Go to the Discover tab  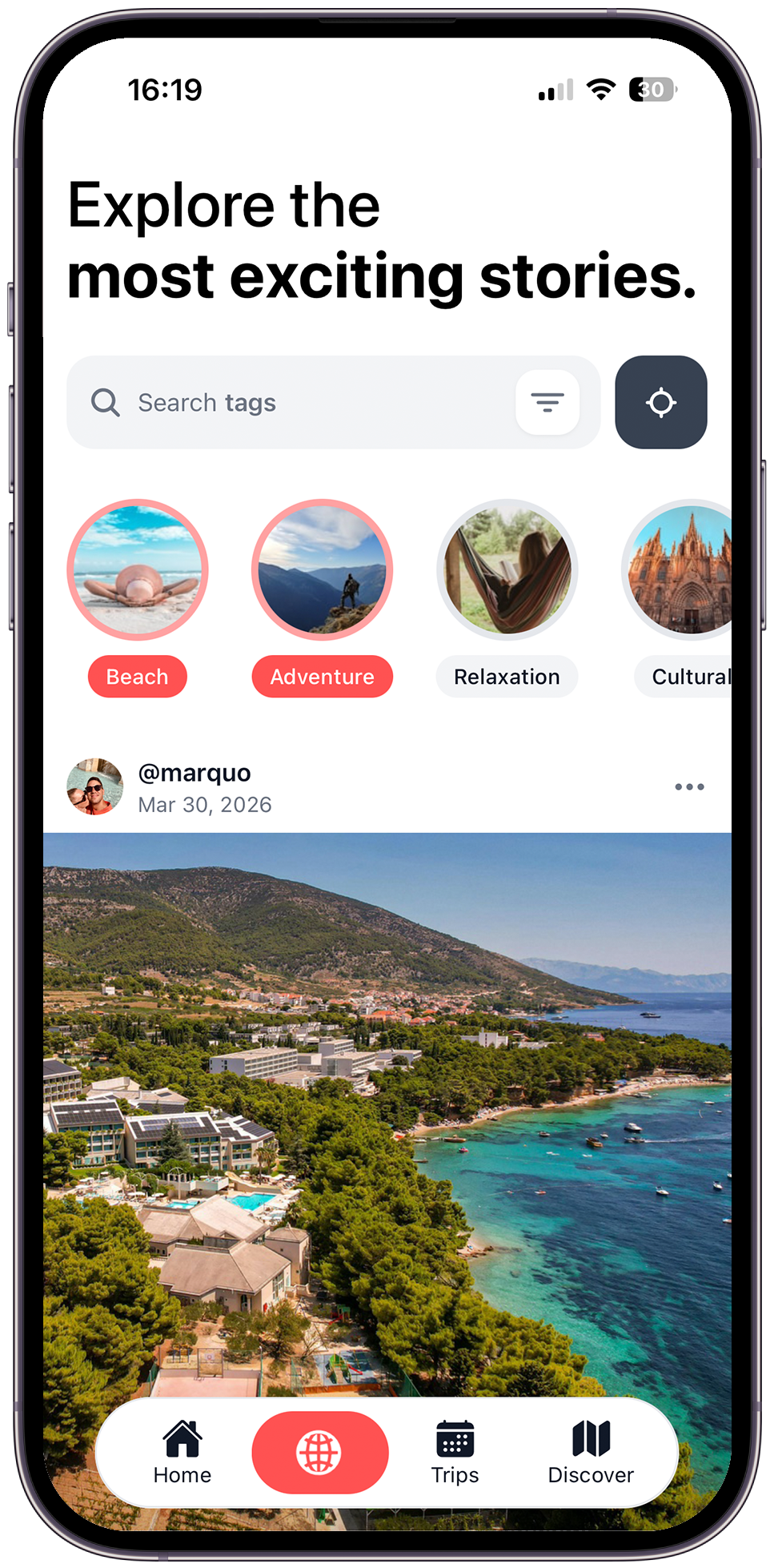pyautogui.click(x=591, y=1453)
